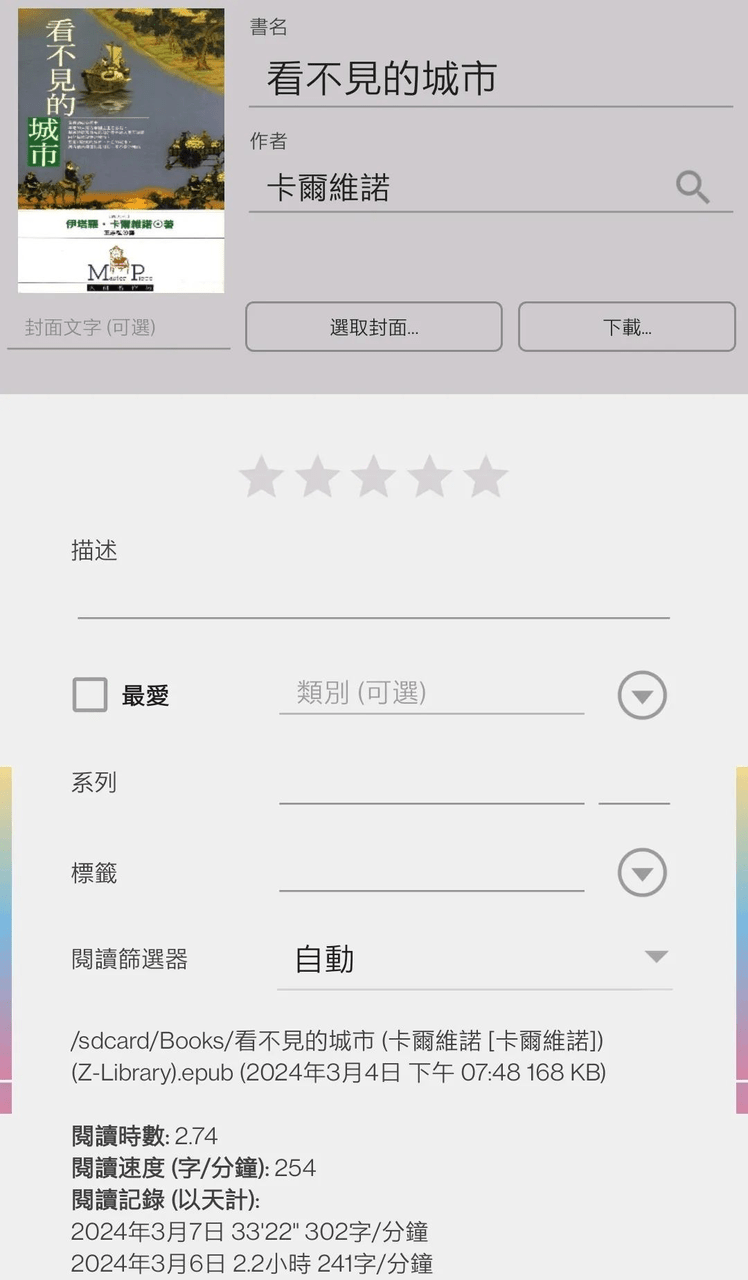Enable the 最愛 favorite checkbox
This screenshot has height=1280, width=748.
[90, 694]
